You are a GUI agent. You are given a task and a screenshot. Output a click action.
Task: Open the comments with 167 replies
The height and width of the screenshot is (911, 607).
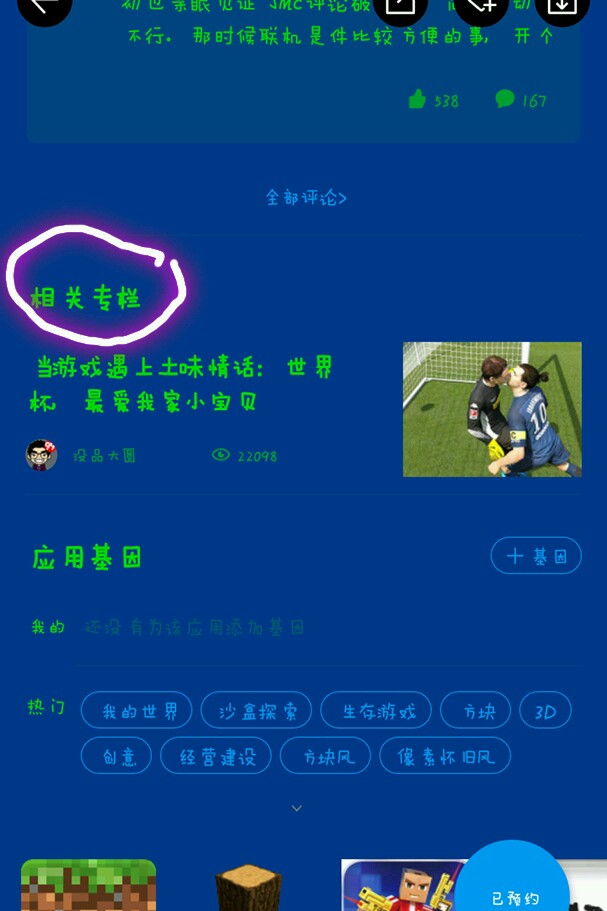tap(505, 99)
